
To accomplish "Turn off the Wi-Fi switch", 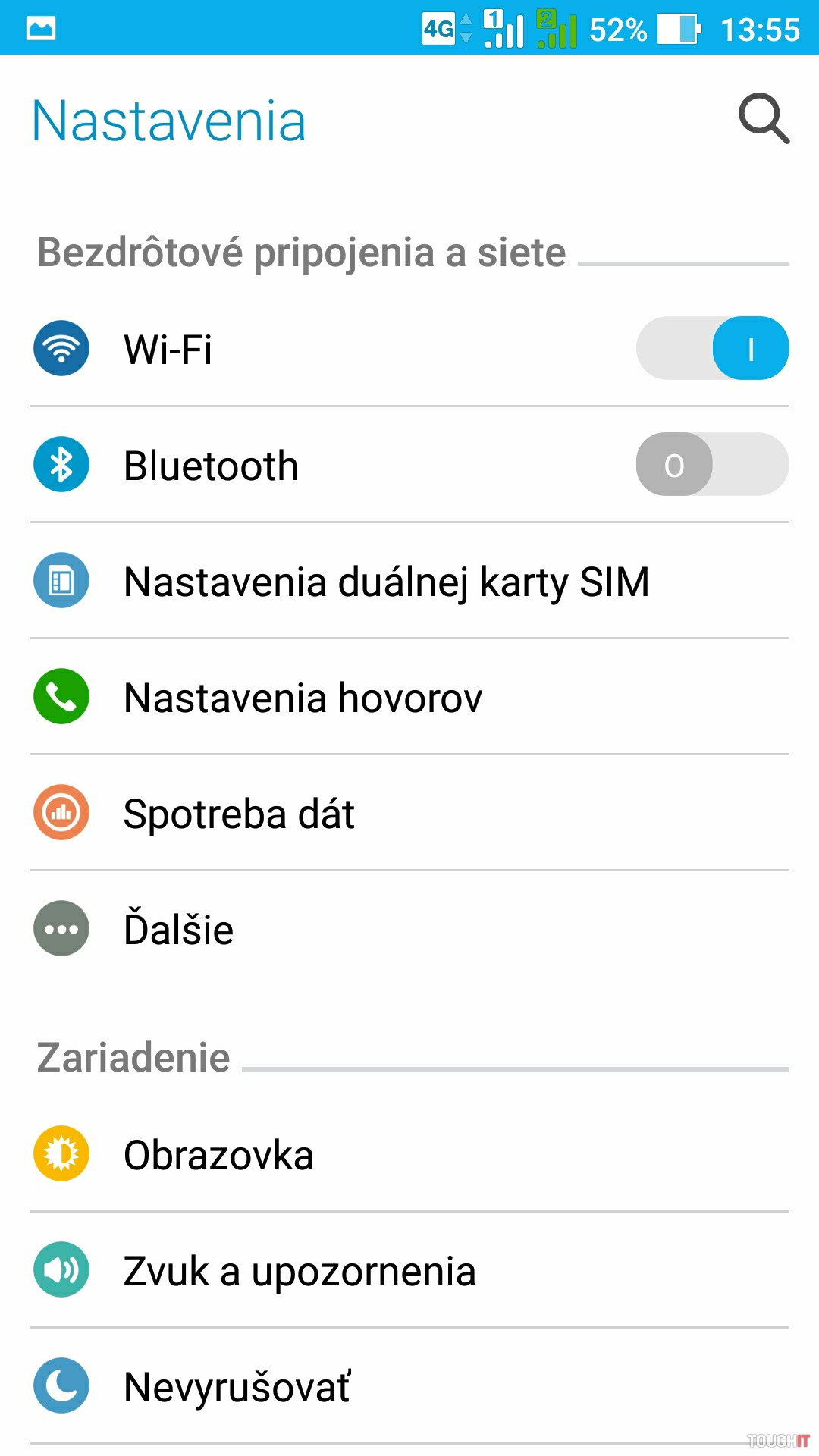I will (712, 349).
